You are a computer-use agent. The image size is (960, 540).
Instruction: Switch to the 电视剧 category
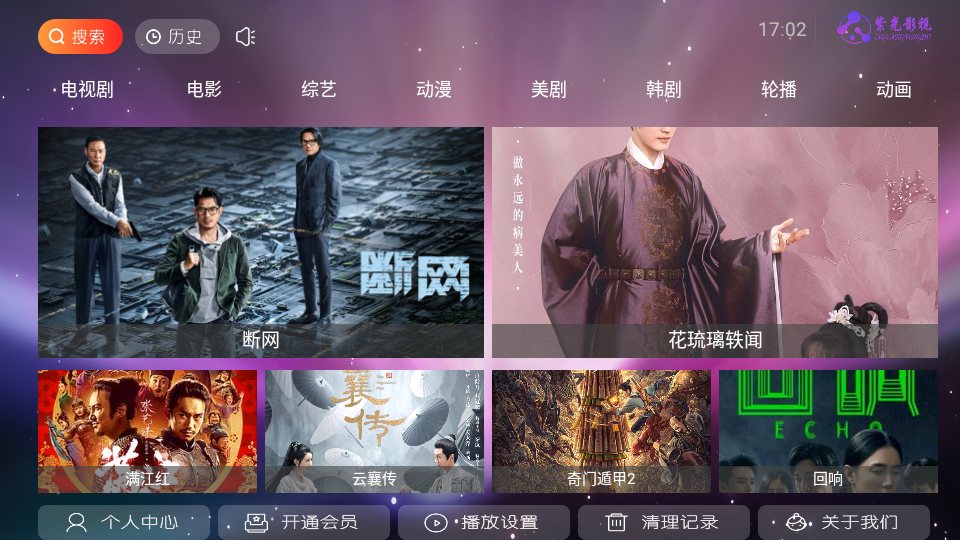tap(87, 89)
